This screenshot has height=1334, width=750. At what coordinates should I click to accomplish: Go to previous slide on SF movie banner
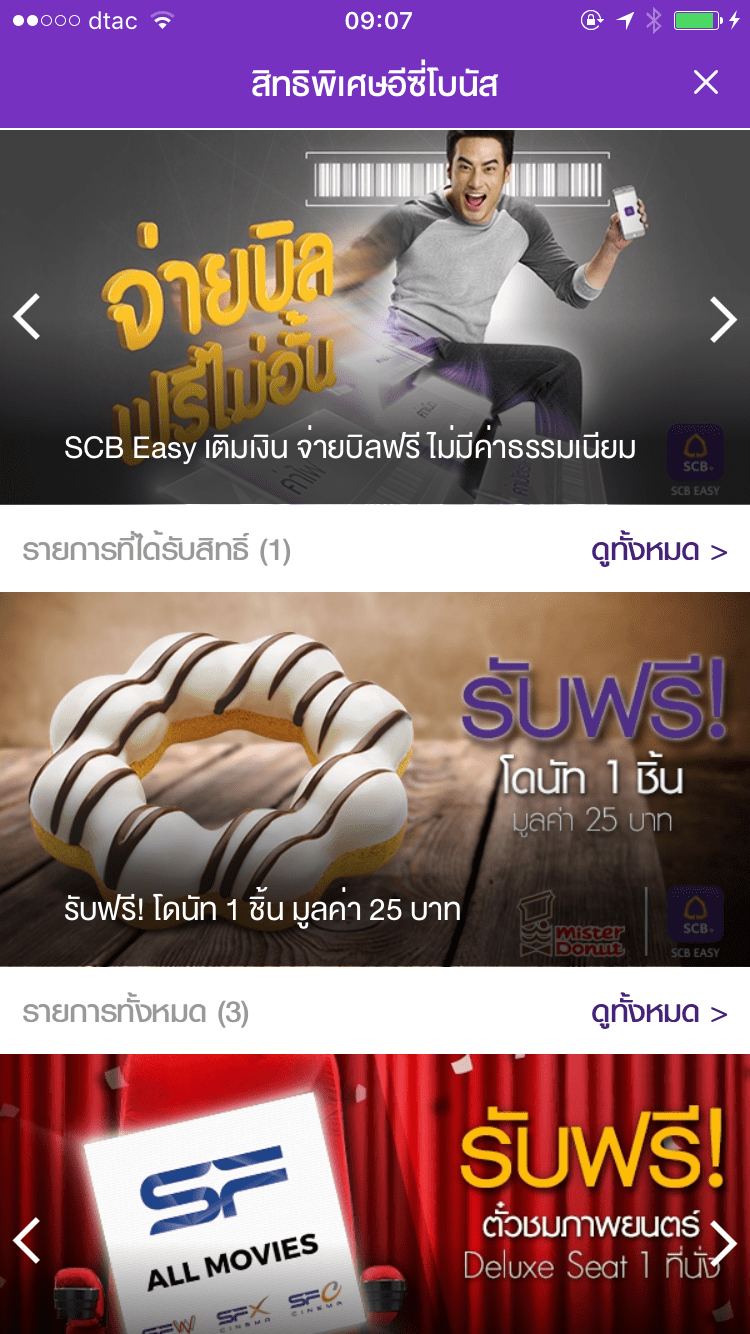point(27,1241)
